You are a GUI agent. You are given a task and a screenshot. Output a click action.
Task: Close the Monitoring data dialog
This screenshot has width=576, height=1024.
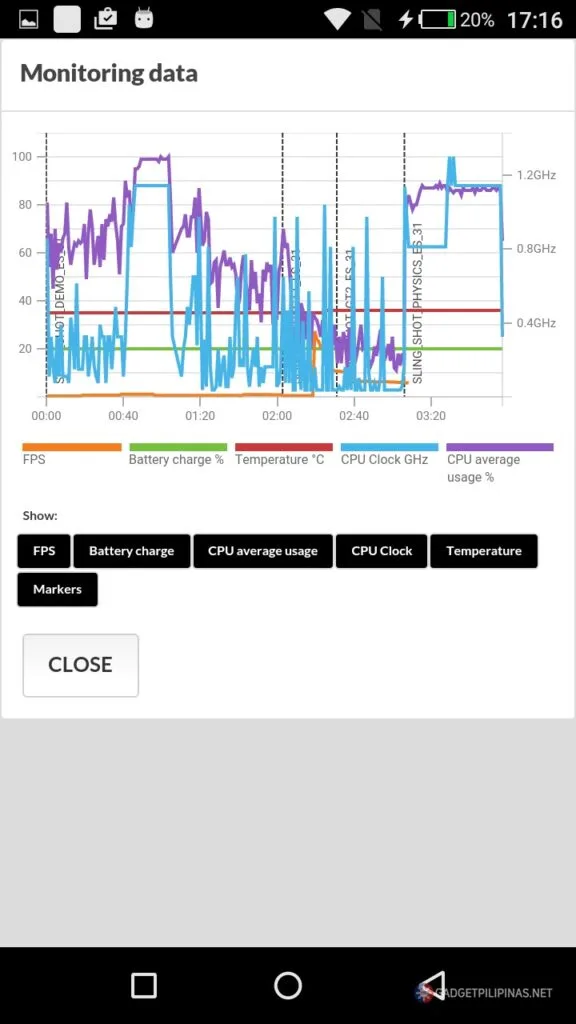80,665
